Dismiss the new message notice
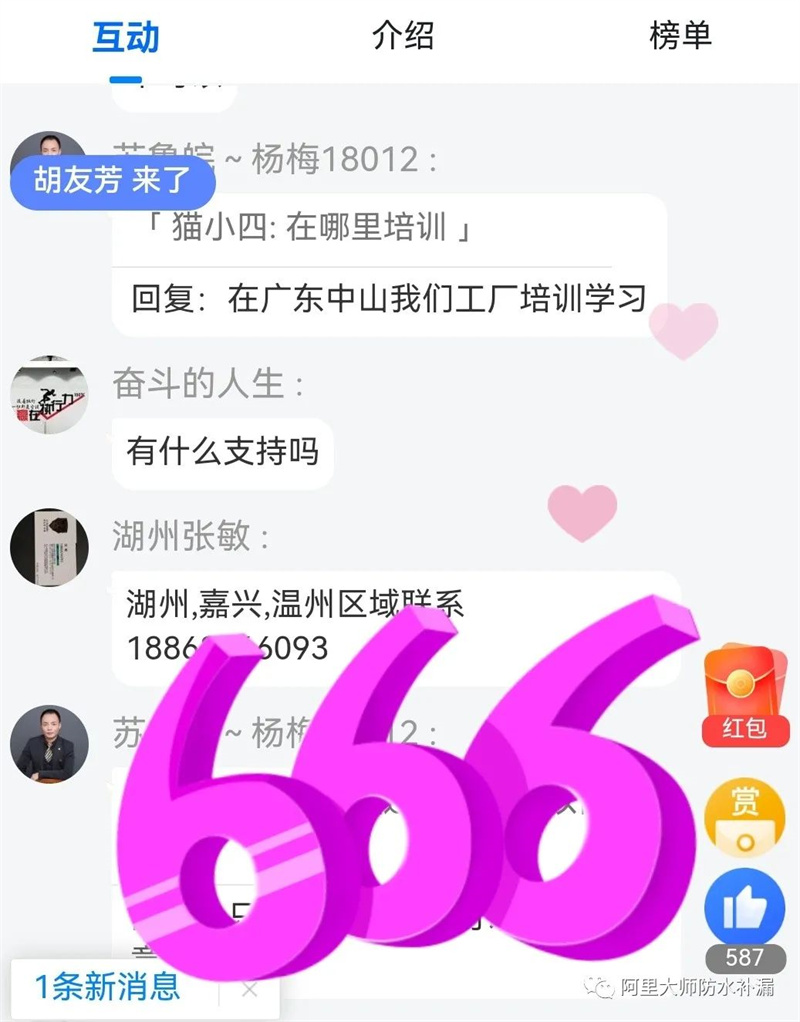This screenshot has height=1022, width=800. point(250,990)
